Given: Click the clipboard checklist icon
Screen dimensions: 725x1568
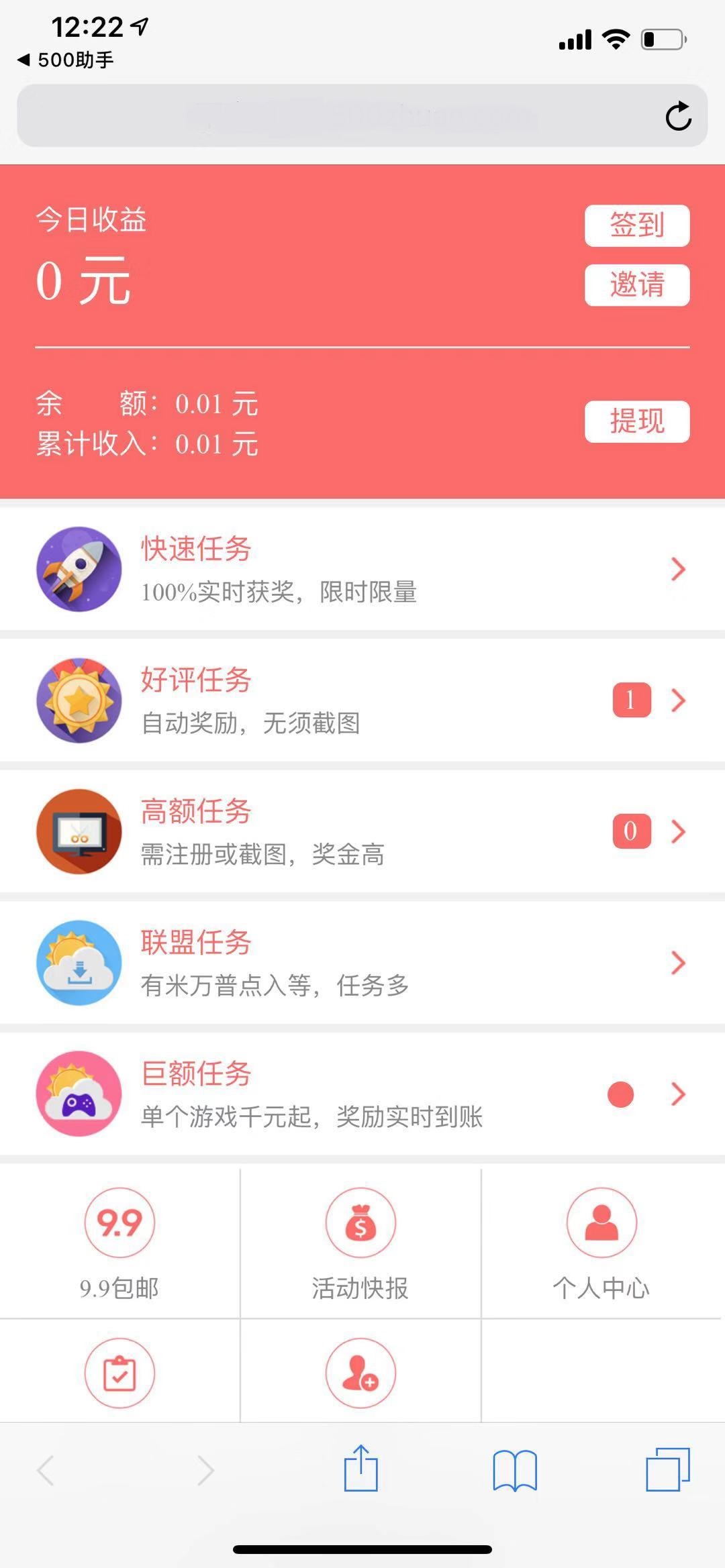Looking at the screenshot, I should [119, 1373].
